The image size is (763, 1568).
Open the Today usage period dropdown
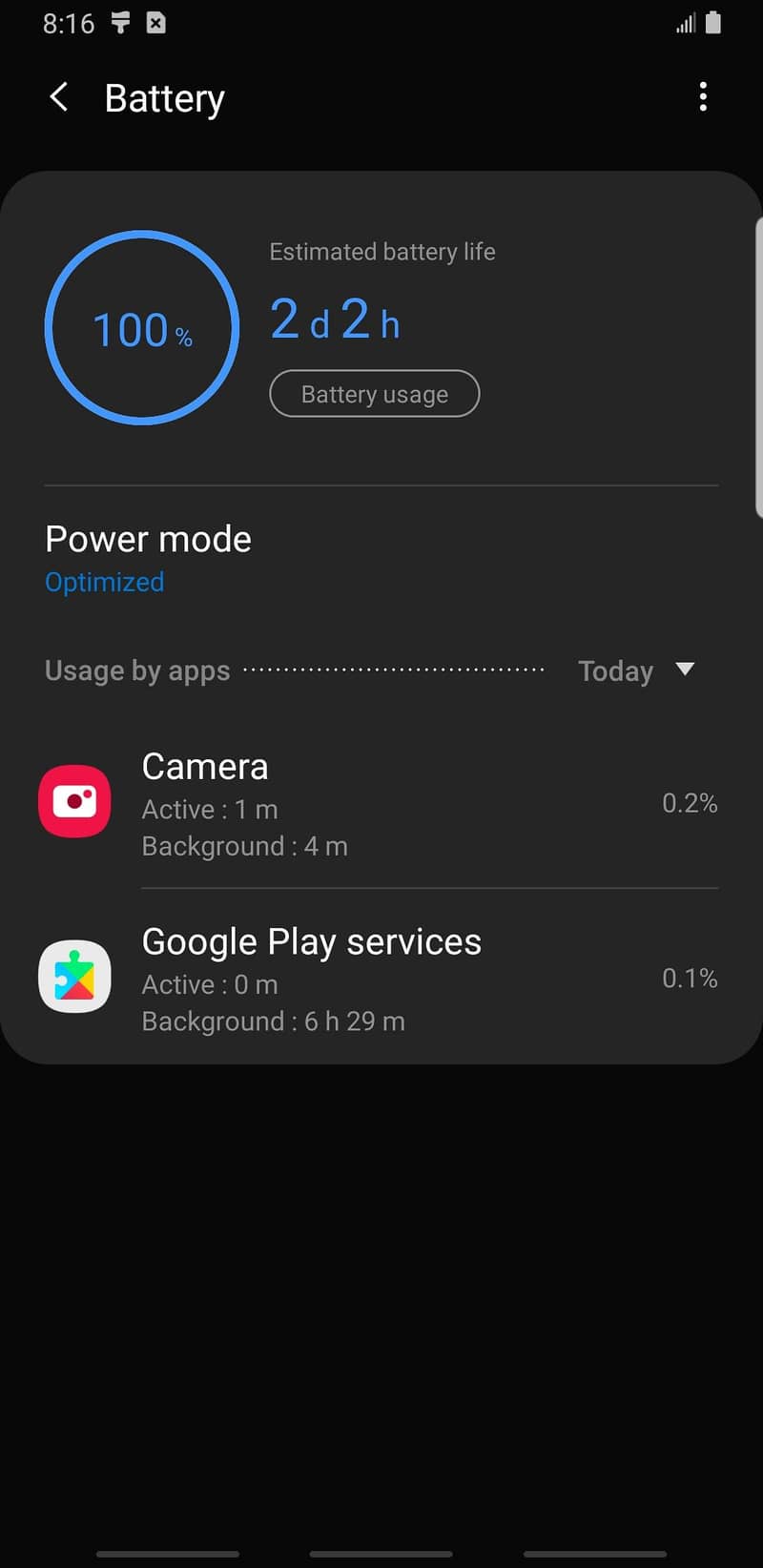point(615,671)
